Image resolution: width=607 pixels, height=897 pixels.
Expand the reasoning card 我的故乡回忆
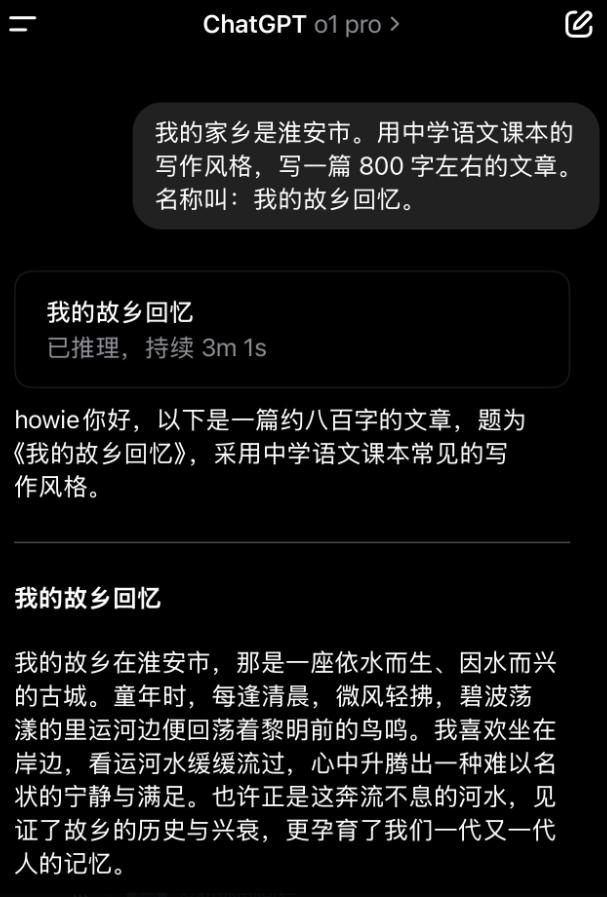[x=292, y=329]
